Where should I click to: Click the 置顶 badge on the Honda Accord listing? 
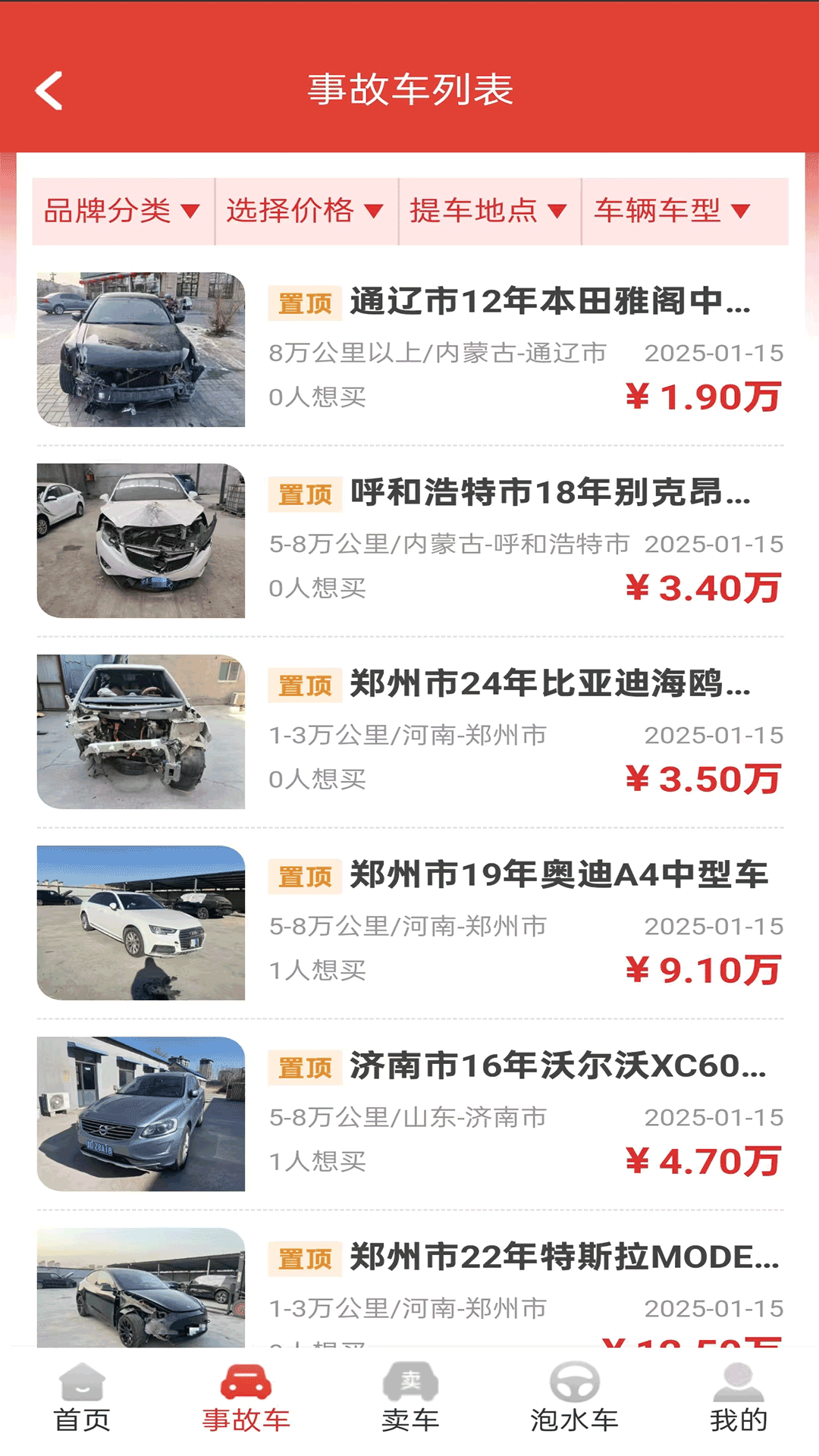tap(303, 303)
